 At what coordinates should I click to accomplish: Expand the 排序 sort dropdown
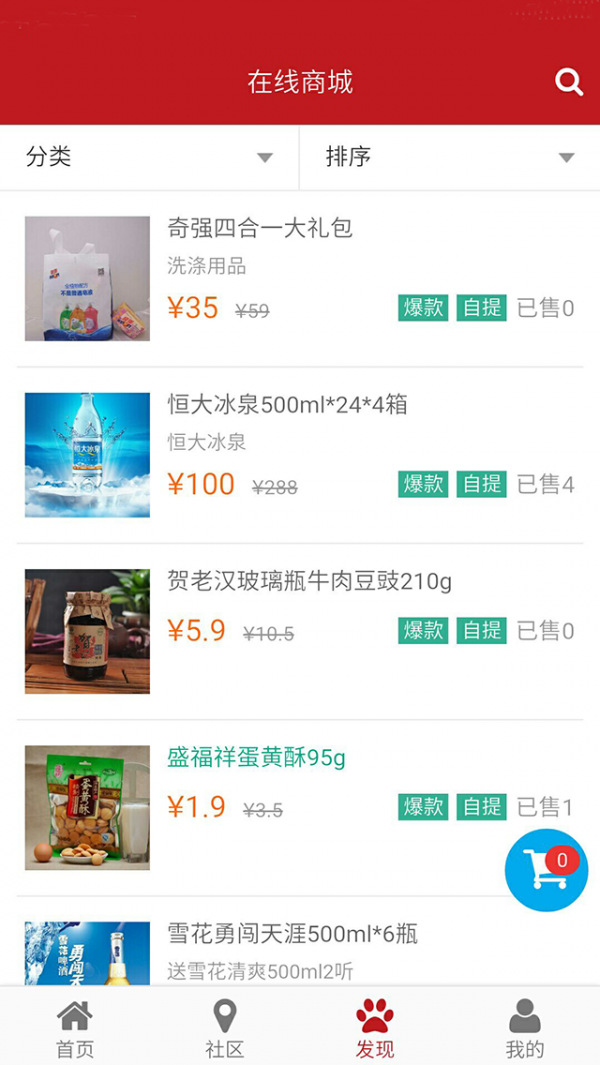click(450, 158)
